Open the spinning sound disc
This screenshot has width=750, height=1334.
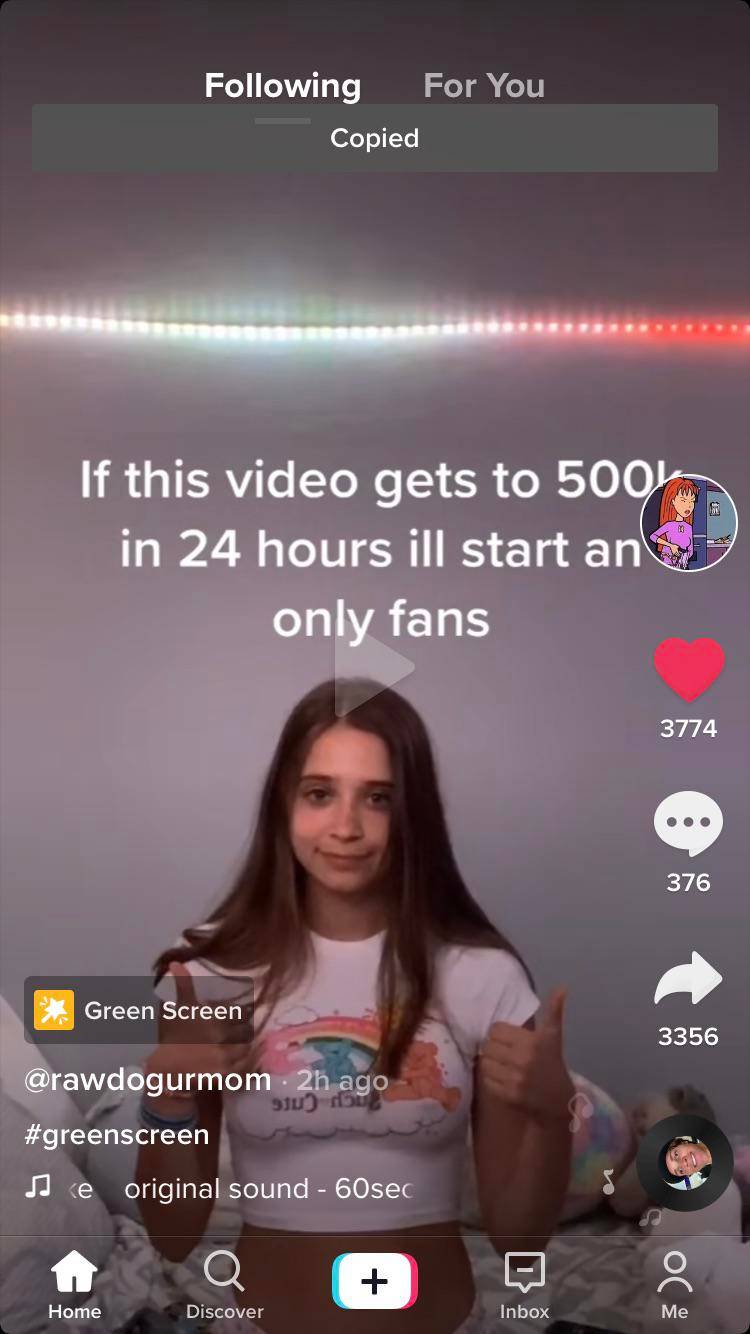[x=685, y=1163]
